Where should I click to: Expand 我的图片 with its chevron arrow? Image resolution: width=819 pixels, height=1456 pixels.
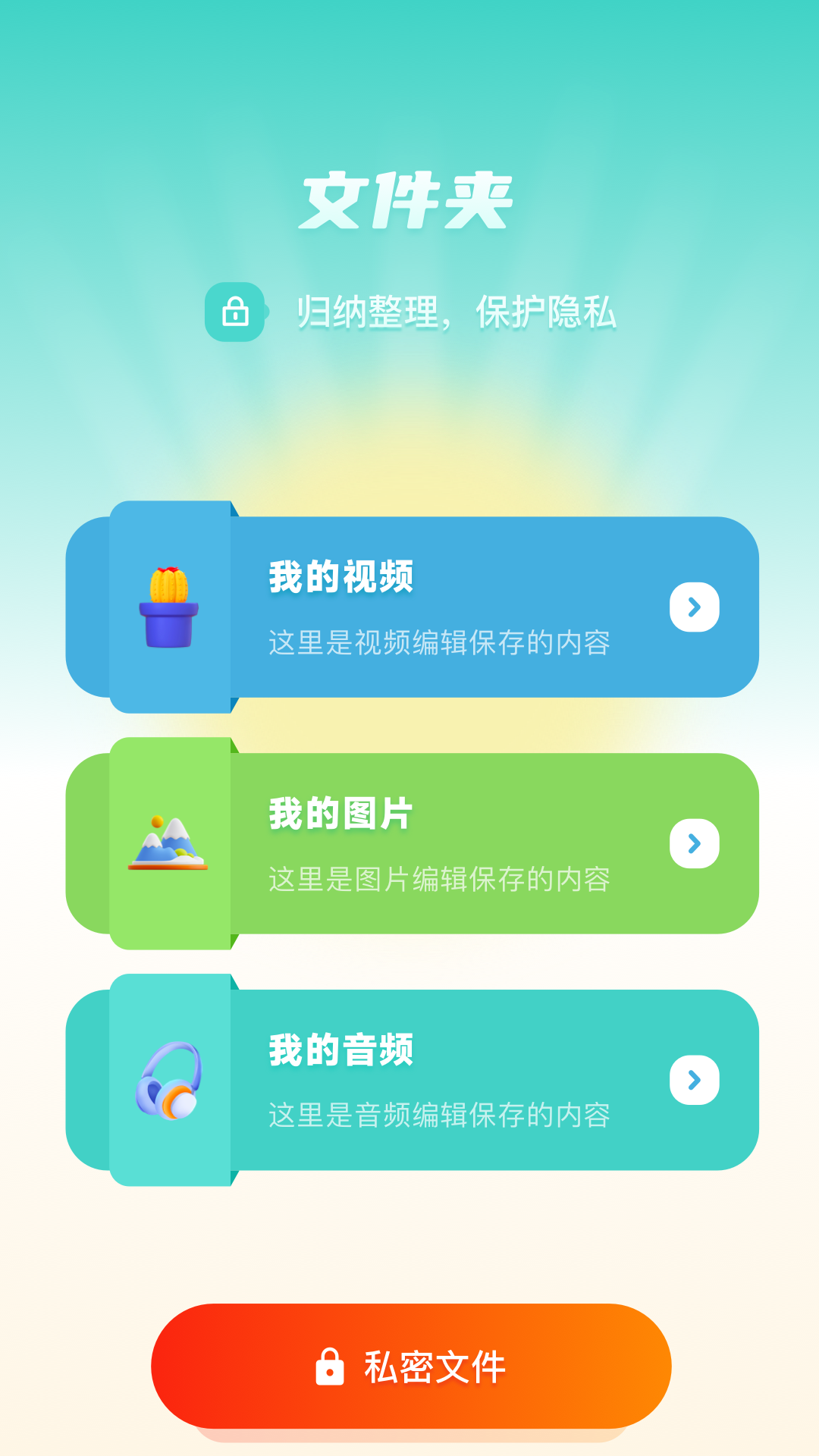click(695, 842)
